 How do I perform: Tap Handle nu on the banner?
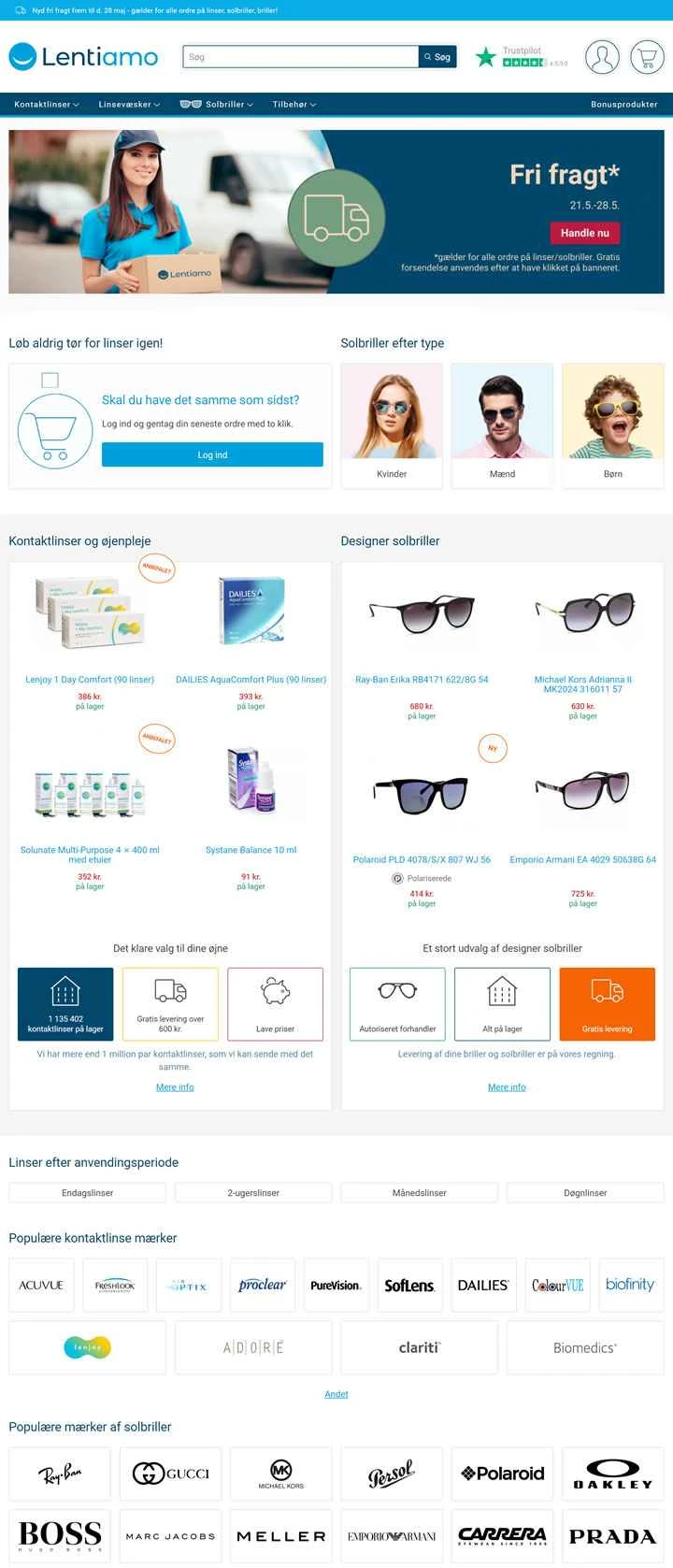[x=584, y=233]
